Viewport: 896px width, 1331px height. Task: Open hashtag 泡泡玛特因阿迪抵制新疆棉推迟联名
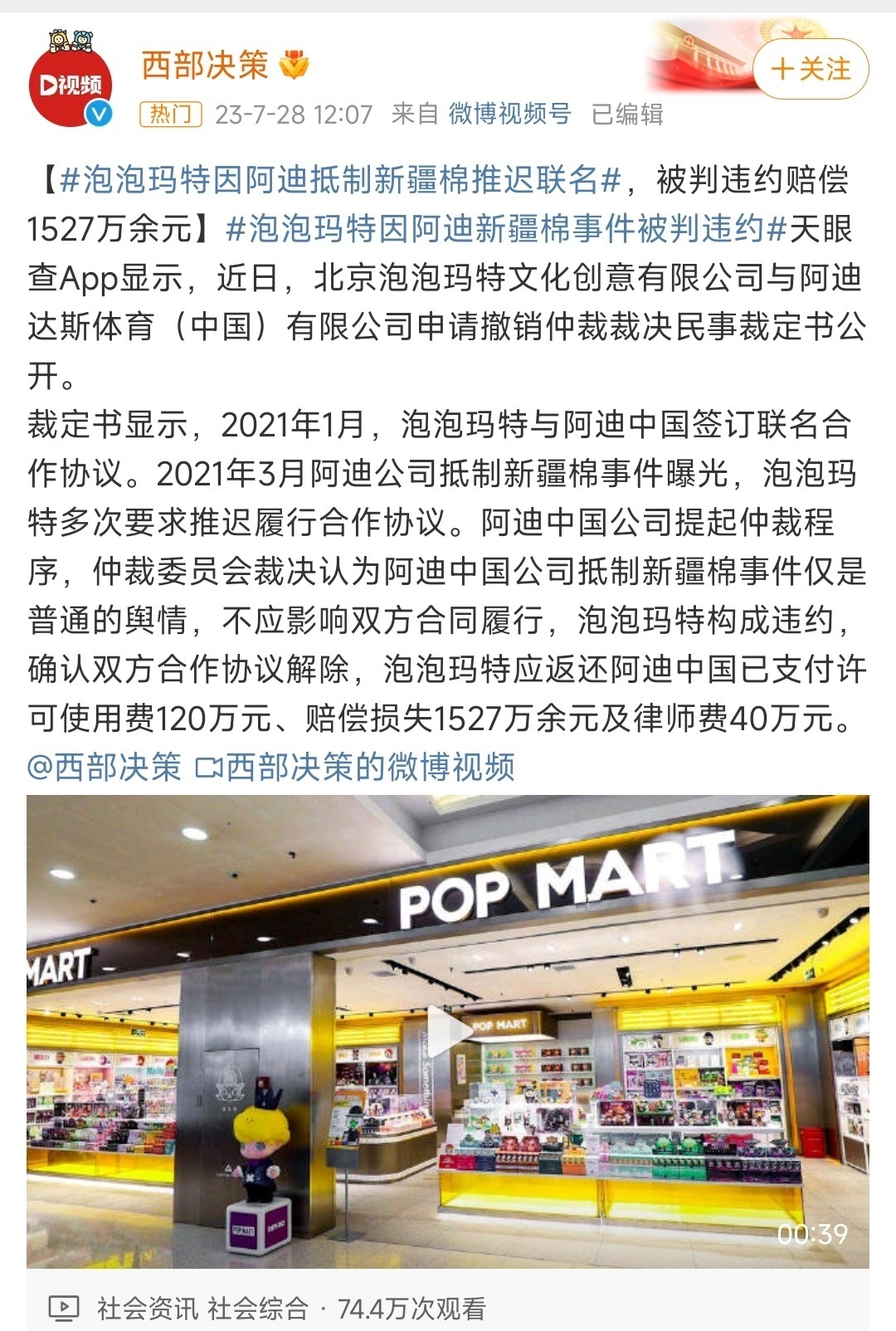340,180
